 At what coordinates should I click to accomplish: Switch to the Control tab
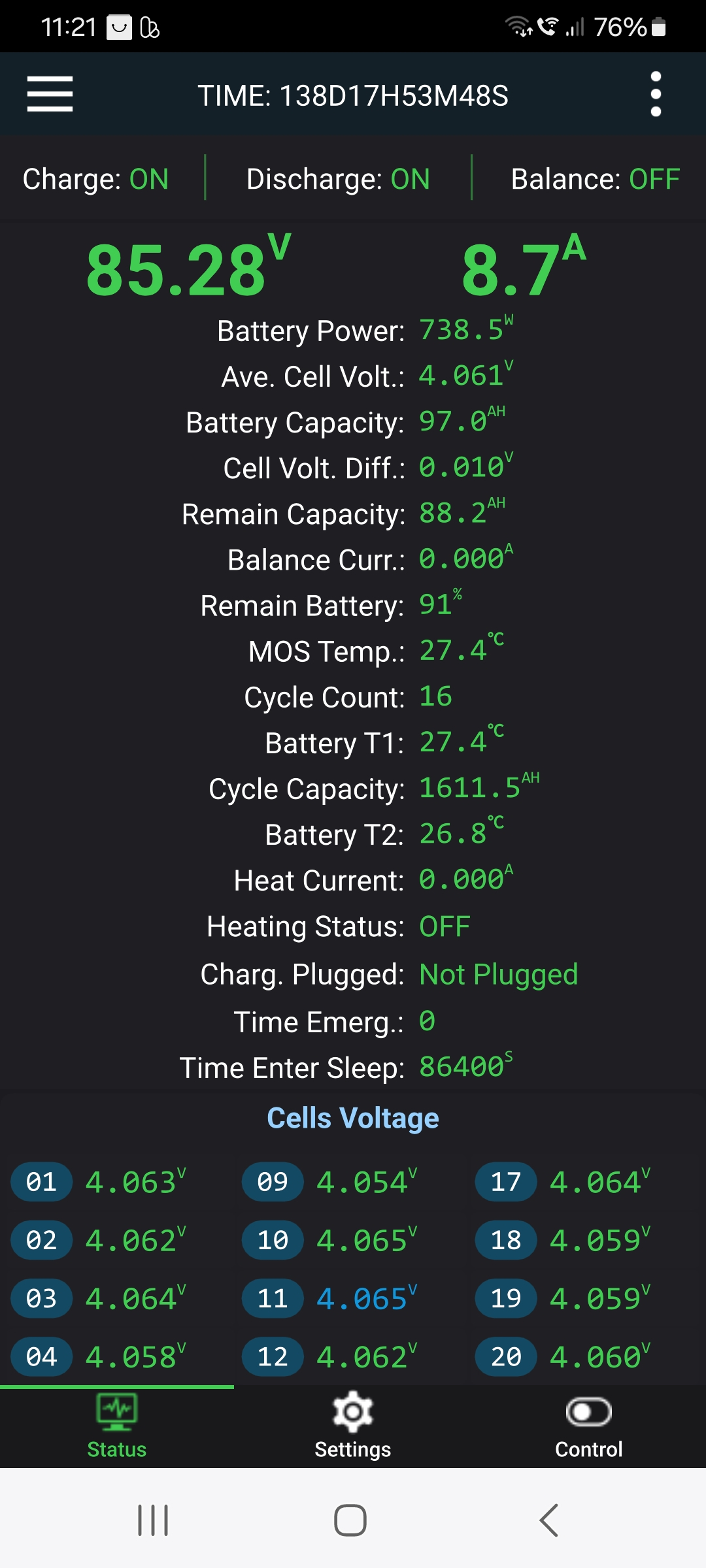click(x=588, y=1426)
